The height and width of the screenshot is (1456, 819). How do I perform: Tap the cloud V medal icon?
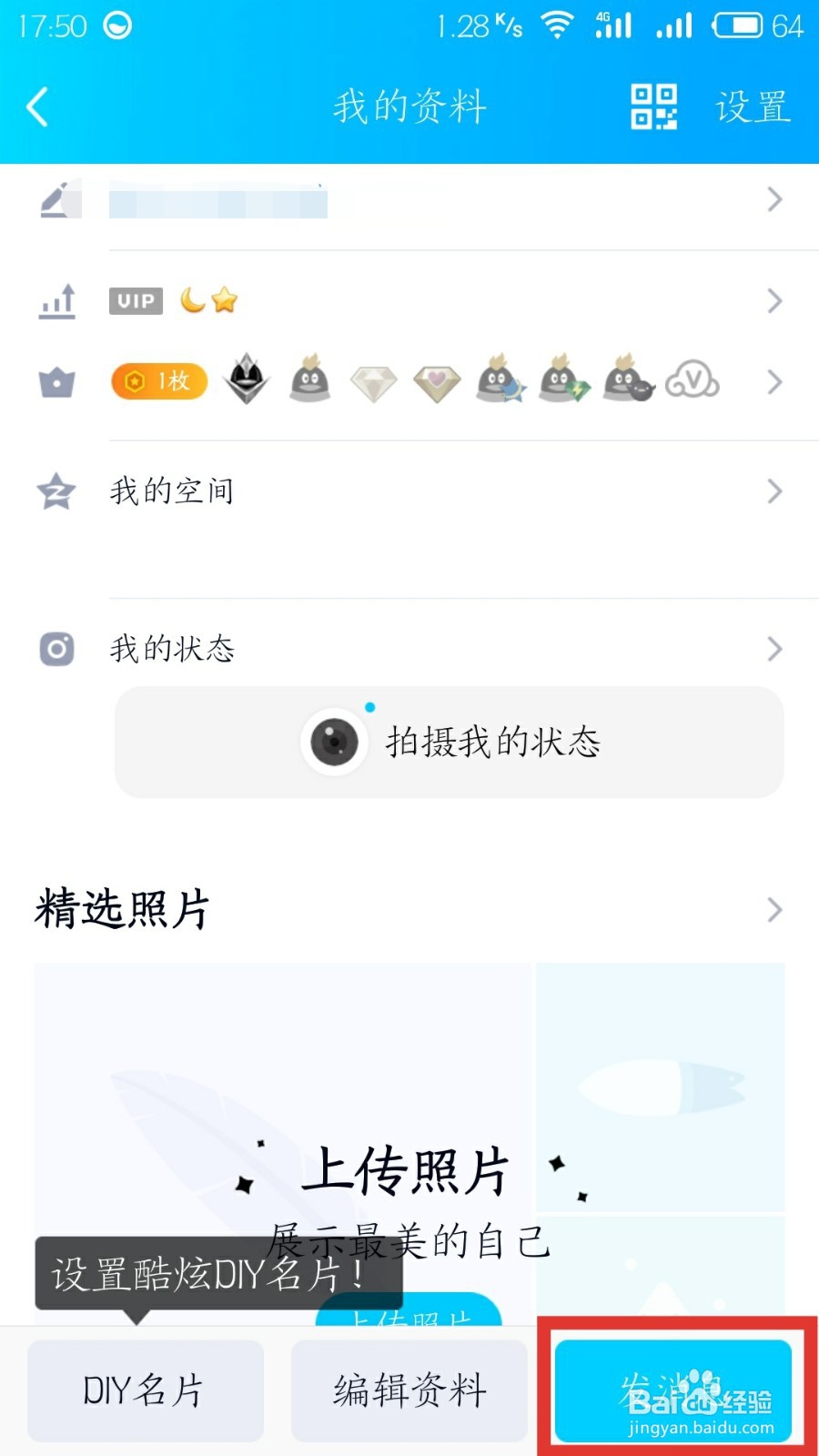(693, 379)
